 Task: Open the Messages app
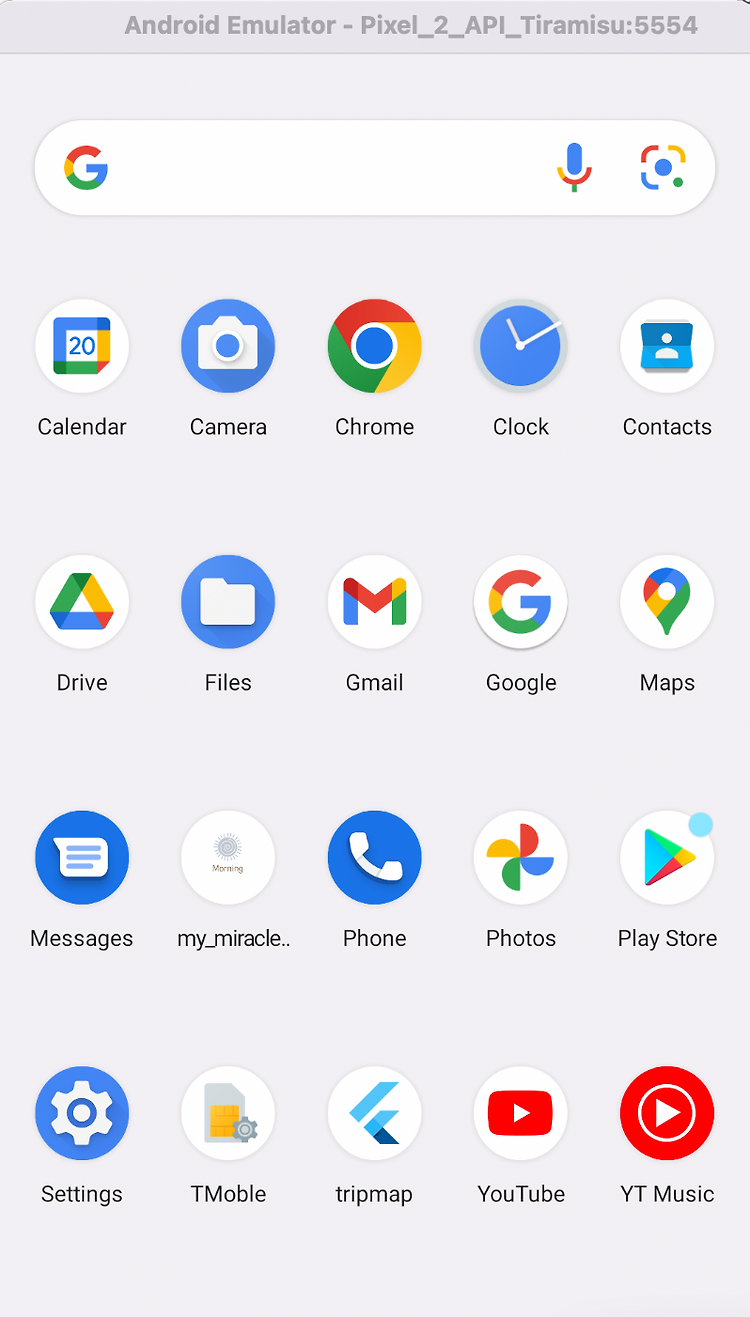82,858
